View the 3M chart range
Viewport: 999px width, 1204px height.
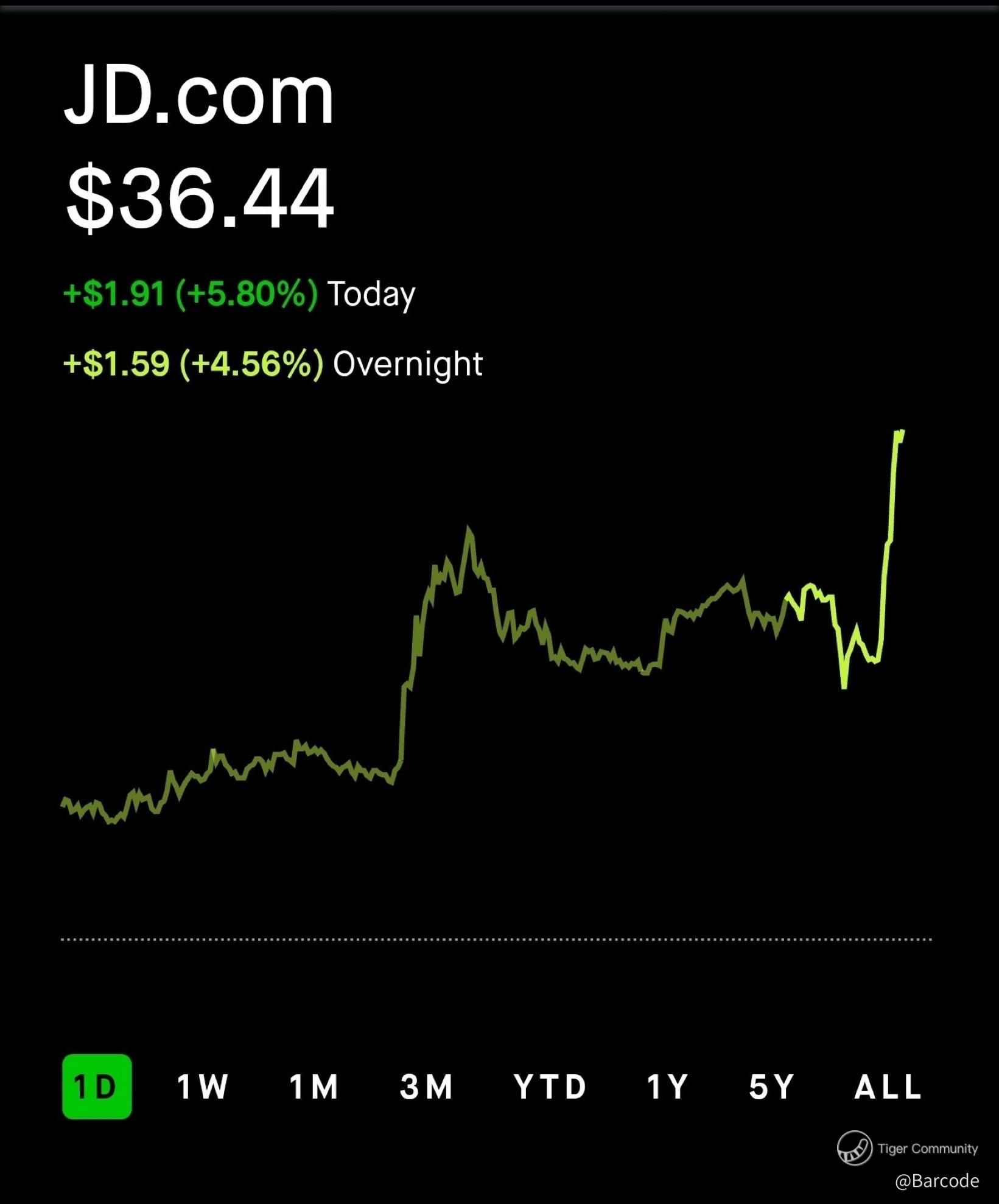coord(426,1086)
